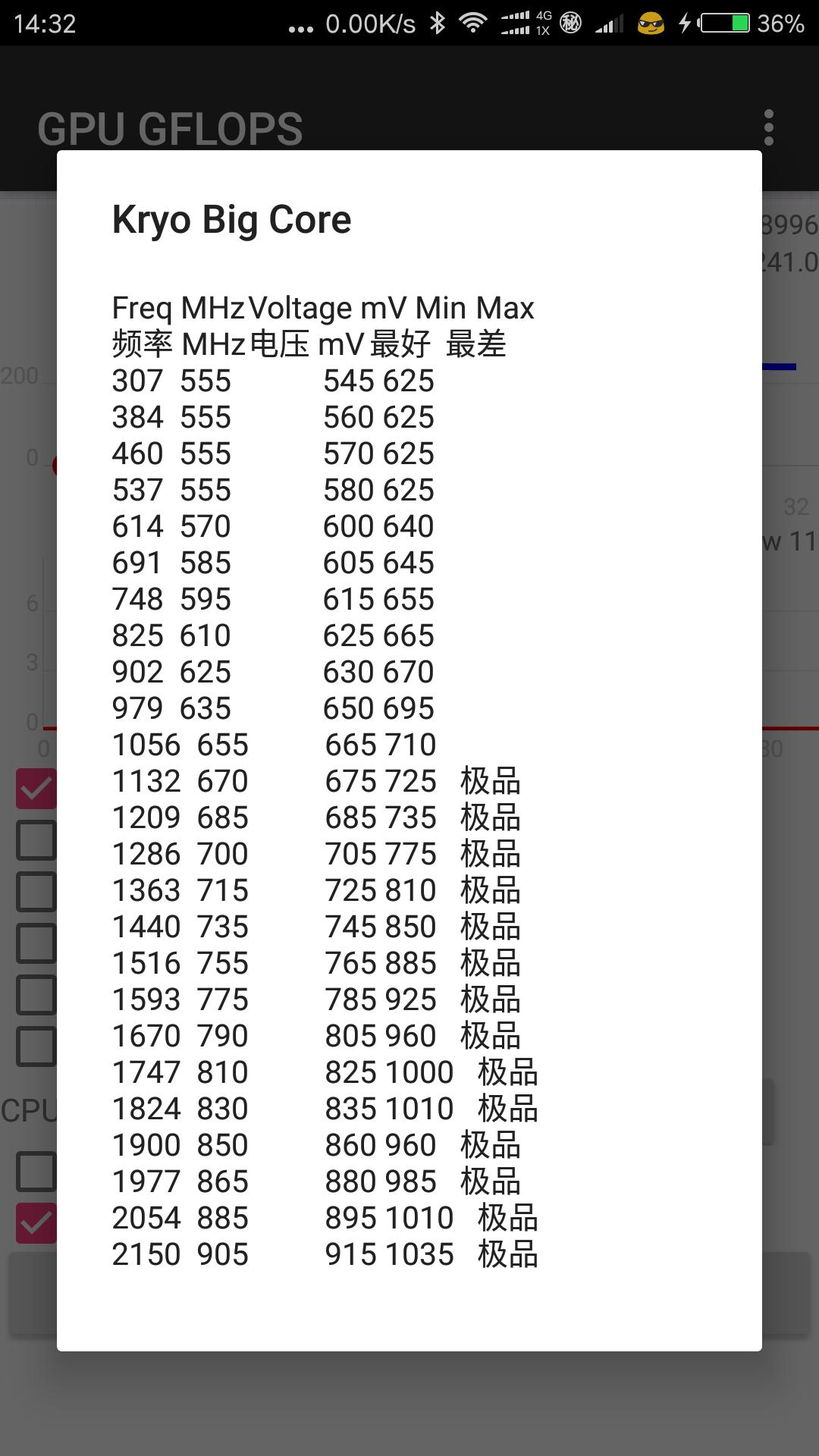819x1456 pixels.
Task: Tap the 0.00K/s network speed indicator
Action: [x=372, y=23]
